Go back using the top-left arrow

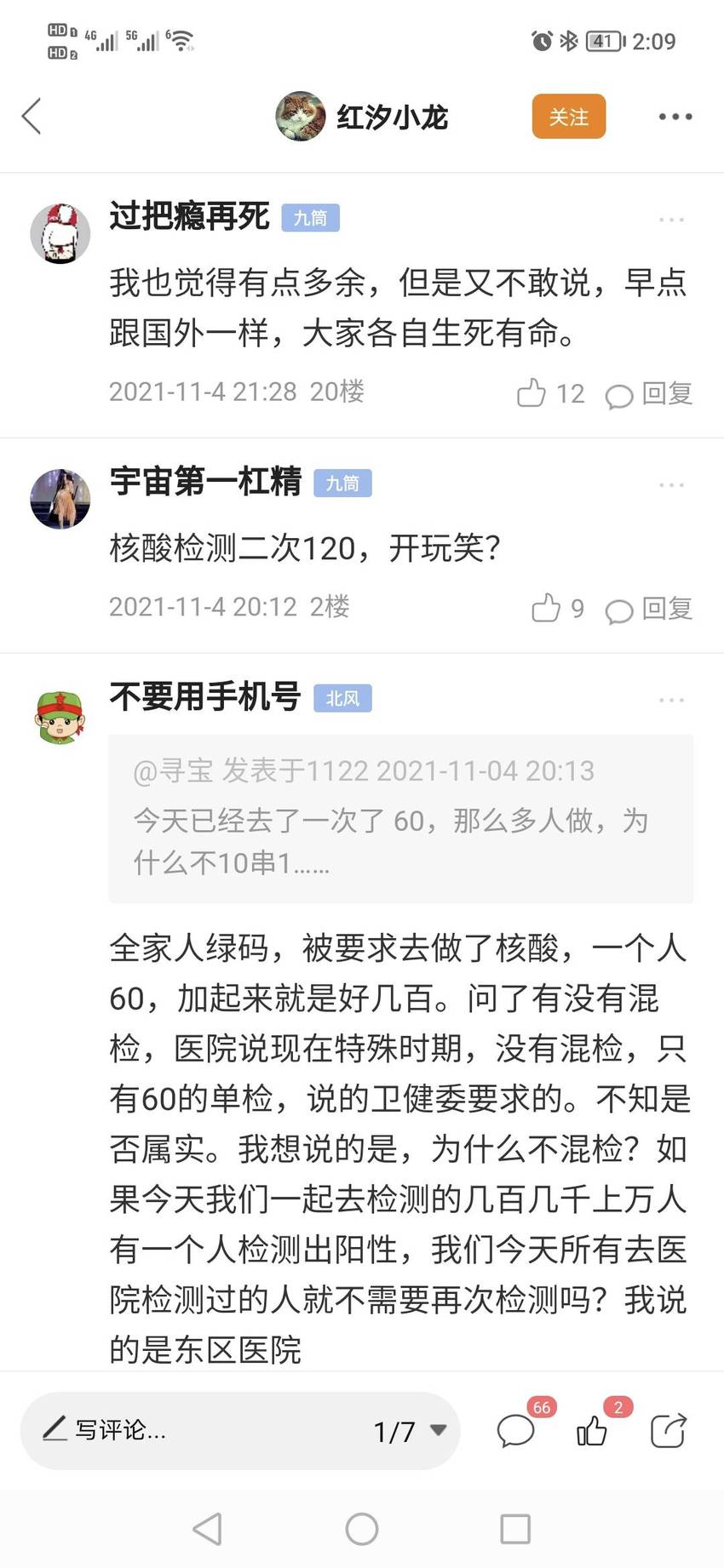coord(32,117)
